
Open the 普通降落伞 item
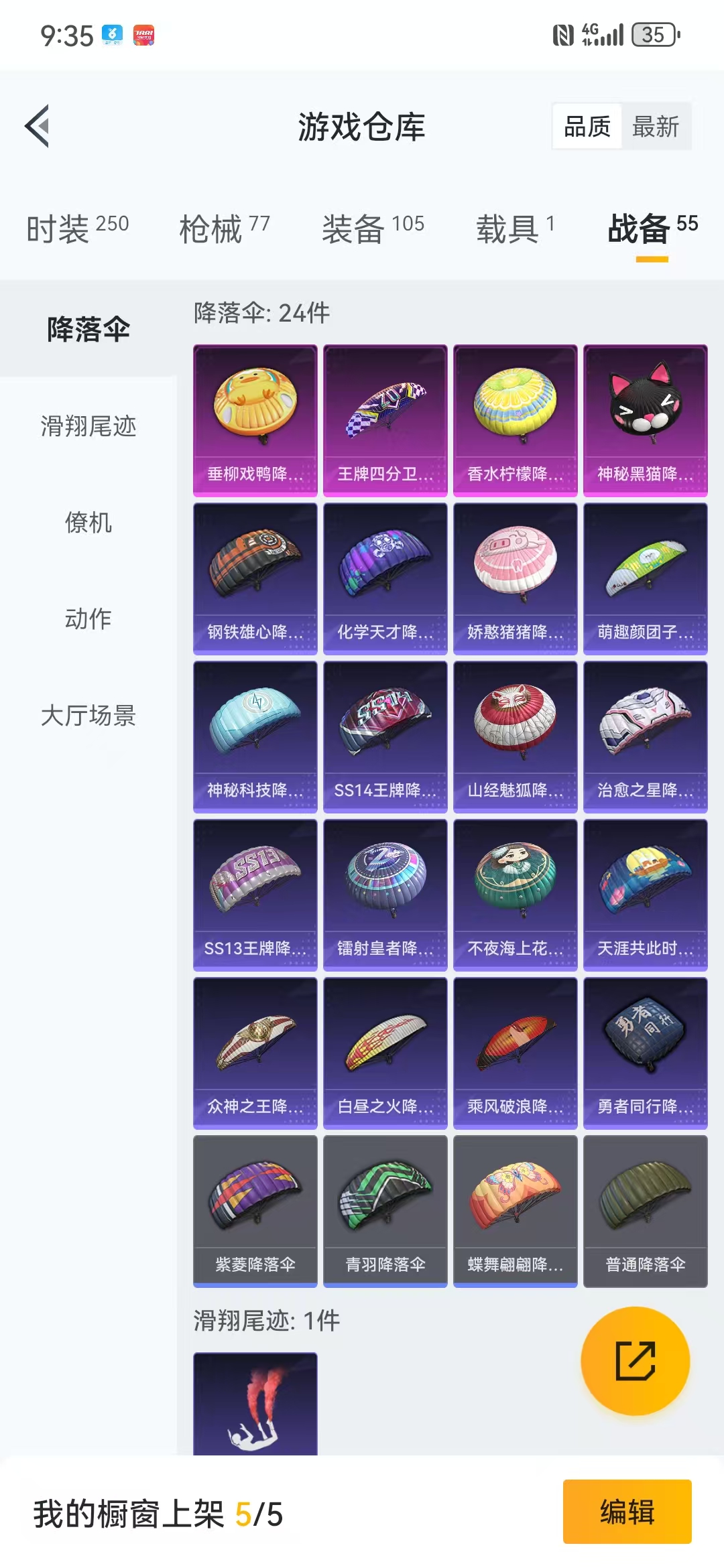646,1212
